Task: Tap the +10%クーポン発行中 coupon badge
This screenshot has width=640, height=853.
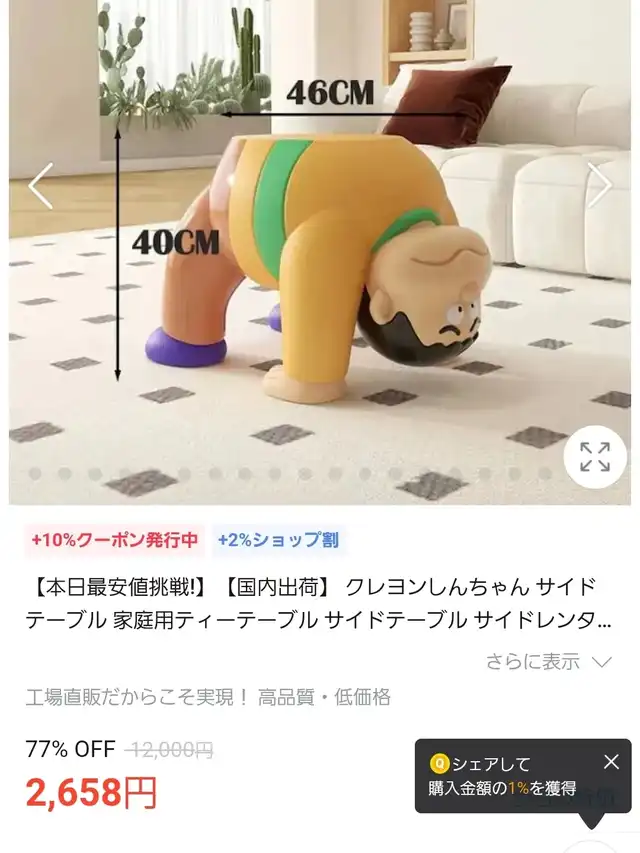Action: coord(114,540)
